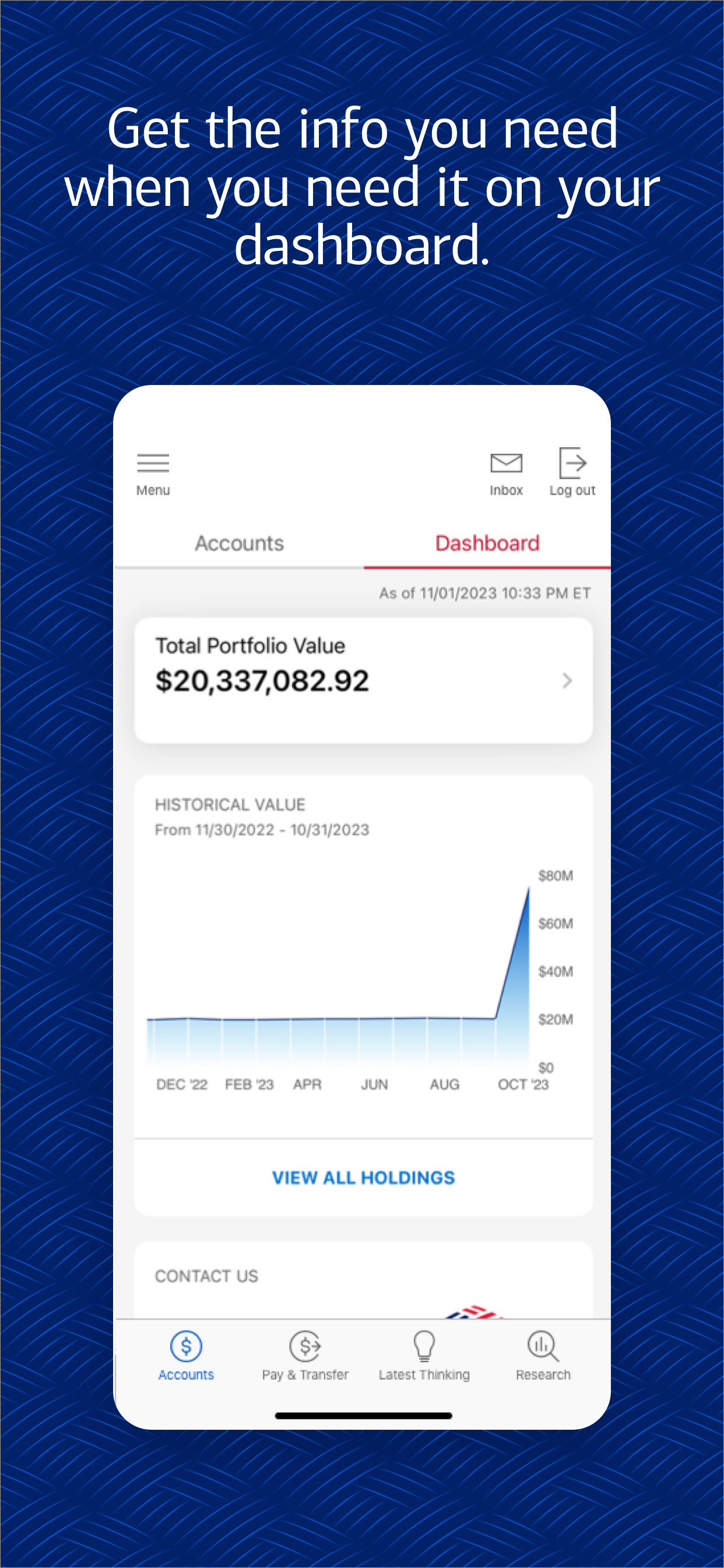Click the date range 11/30/2022 - 10/31/2023
This screenshot has width=724, height=1568.
tap(262, 829)
